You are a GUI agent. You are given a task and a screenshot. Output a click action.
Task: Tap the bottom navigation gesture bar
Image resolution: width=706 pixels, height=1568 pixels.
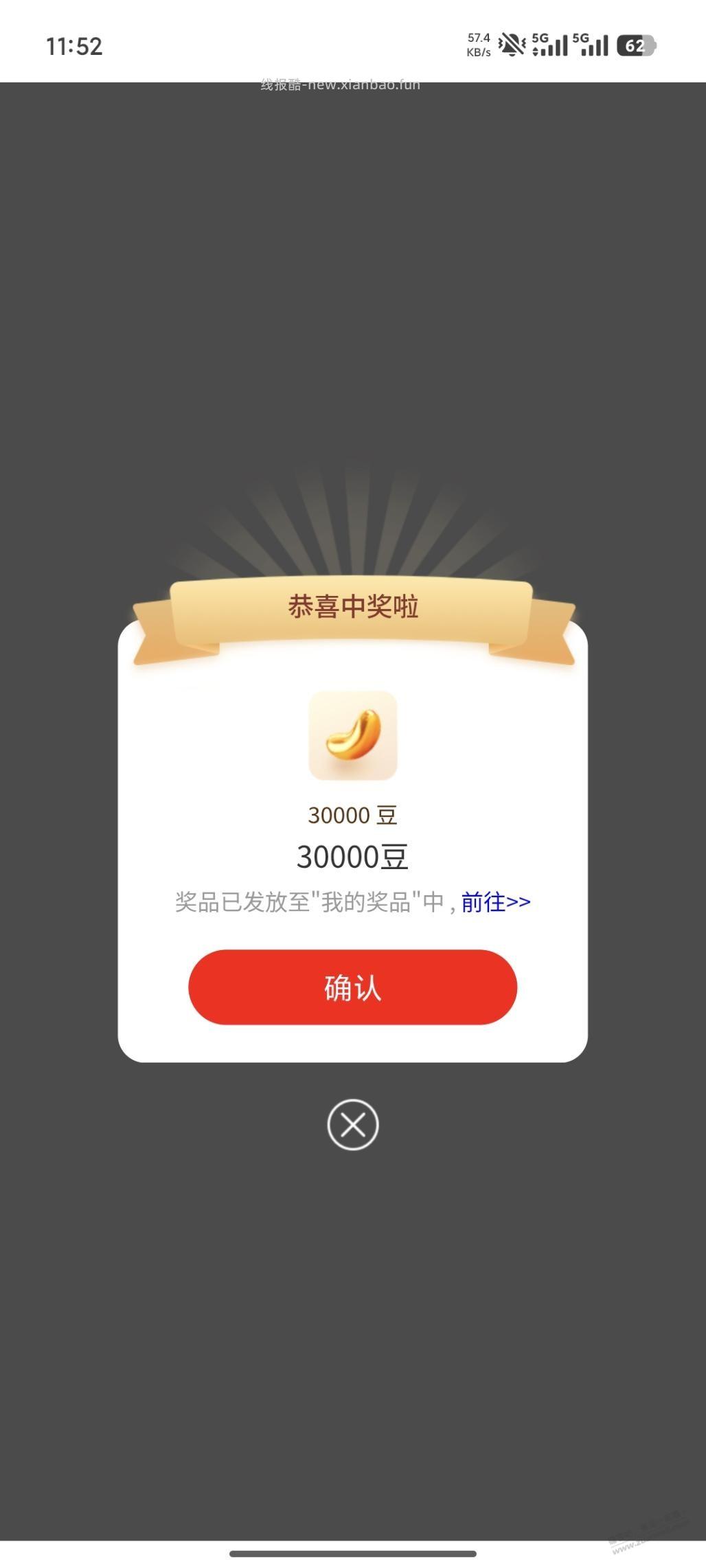click(x=352, y=1554)
